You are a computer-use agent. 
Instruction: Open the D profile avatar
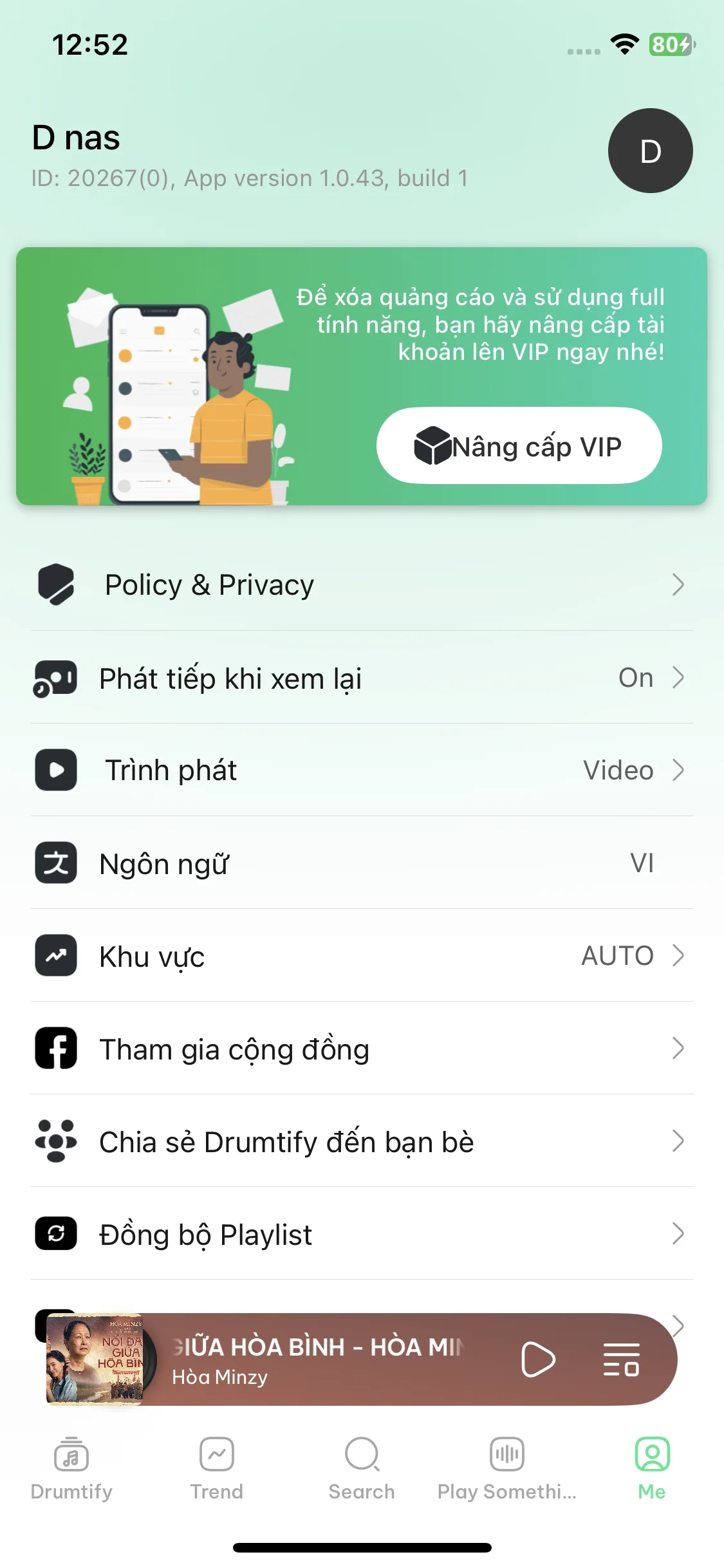650,151
